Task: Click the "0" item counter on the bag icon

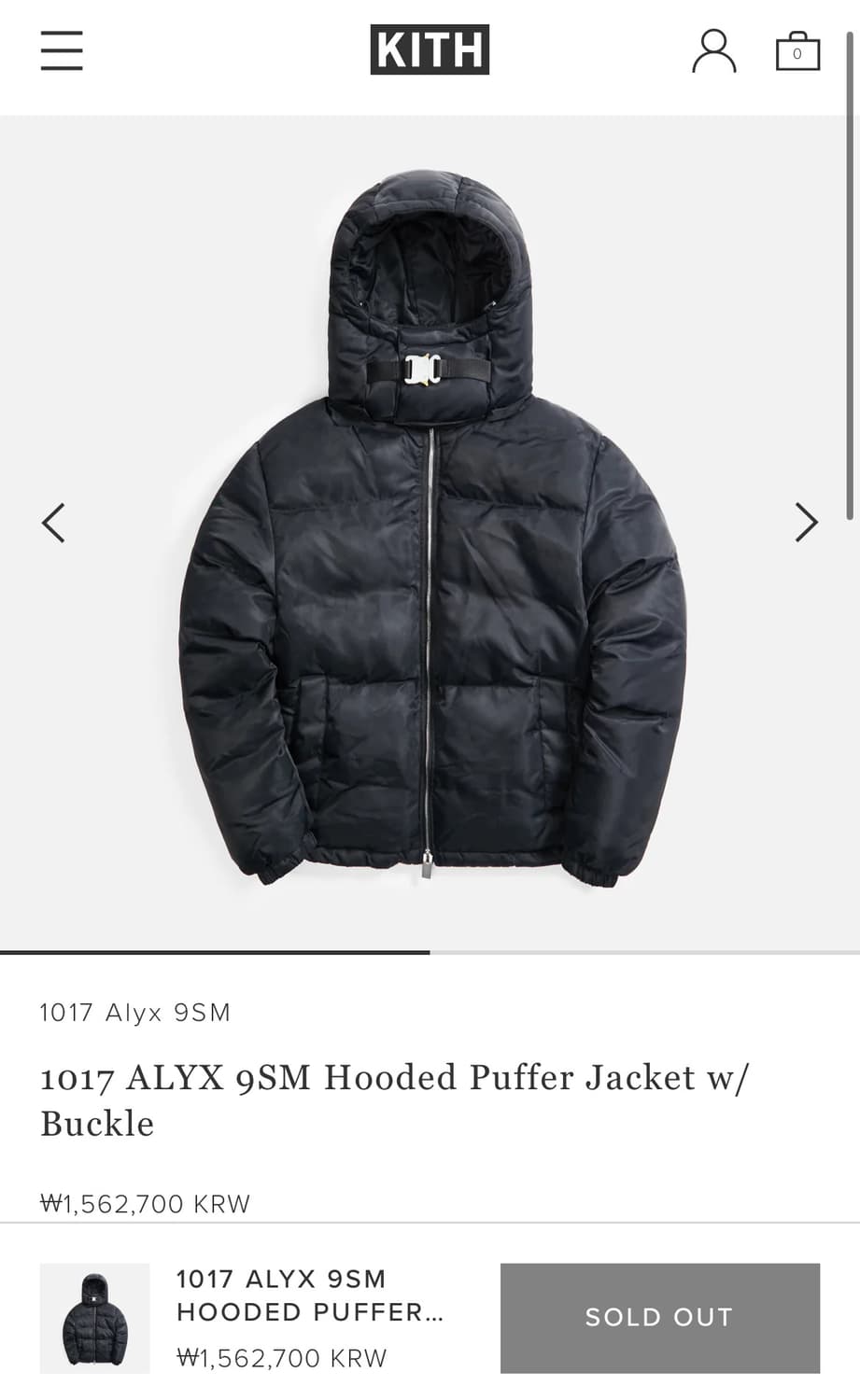Action: [798, 57]
